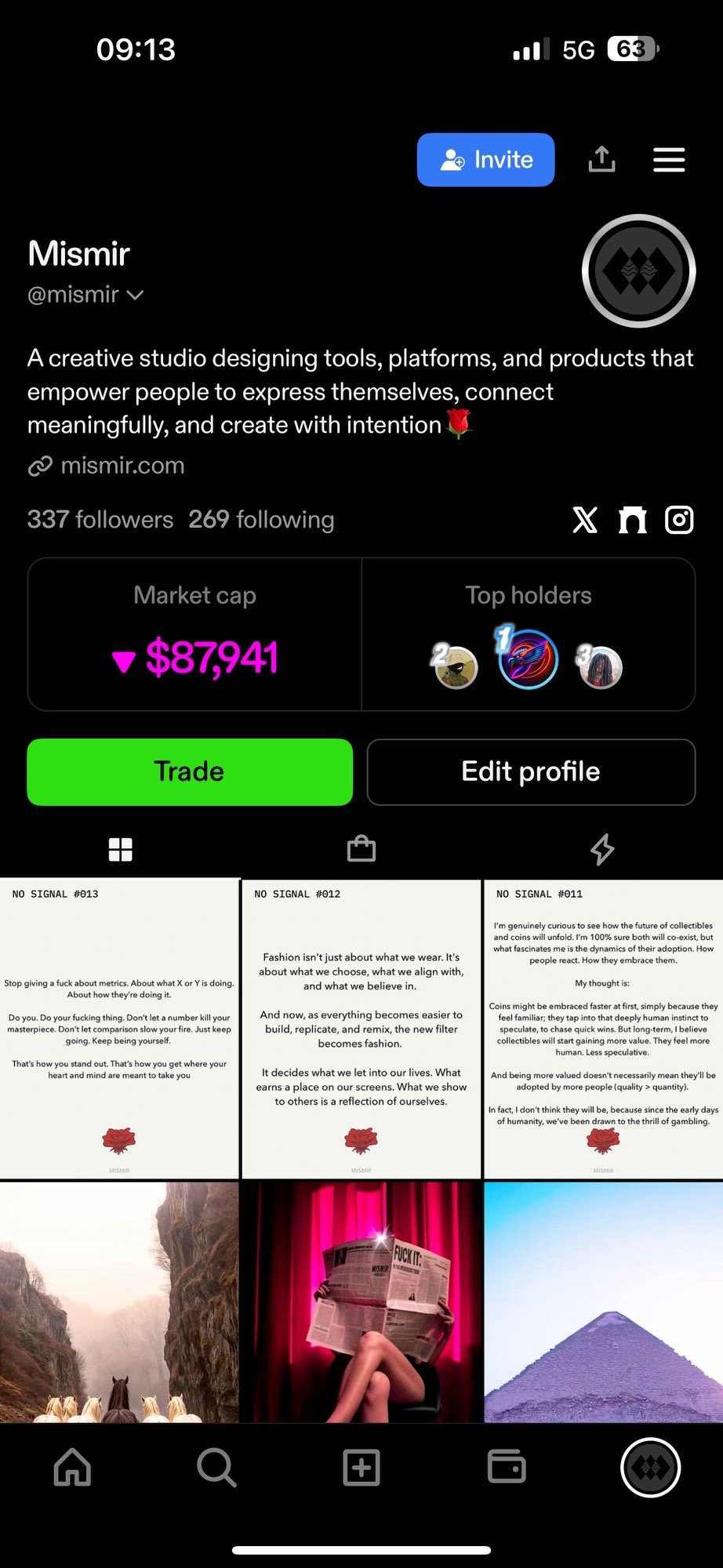Switch to the grid posts tab
The height and width of the screenshot is (1568, 723).
click(x=120, y=849)
